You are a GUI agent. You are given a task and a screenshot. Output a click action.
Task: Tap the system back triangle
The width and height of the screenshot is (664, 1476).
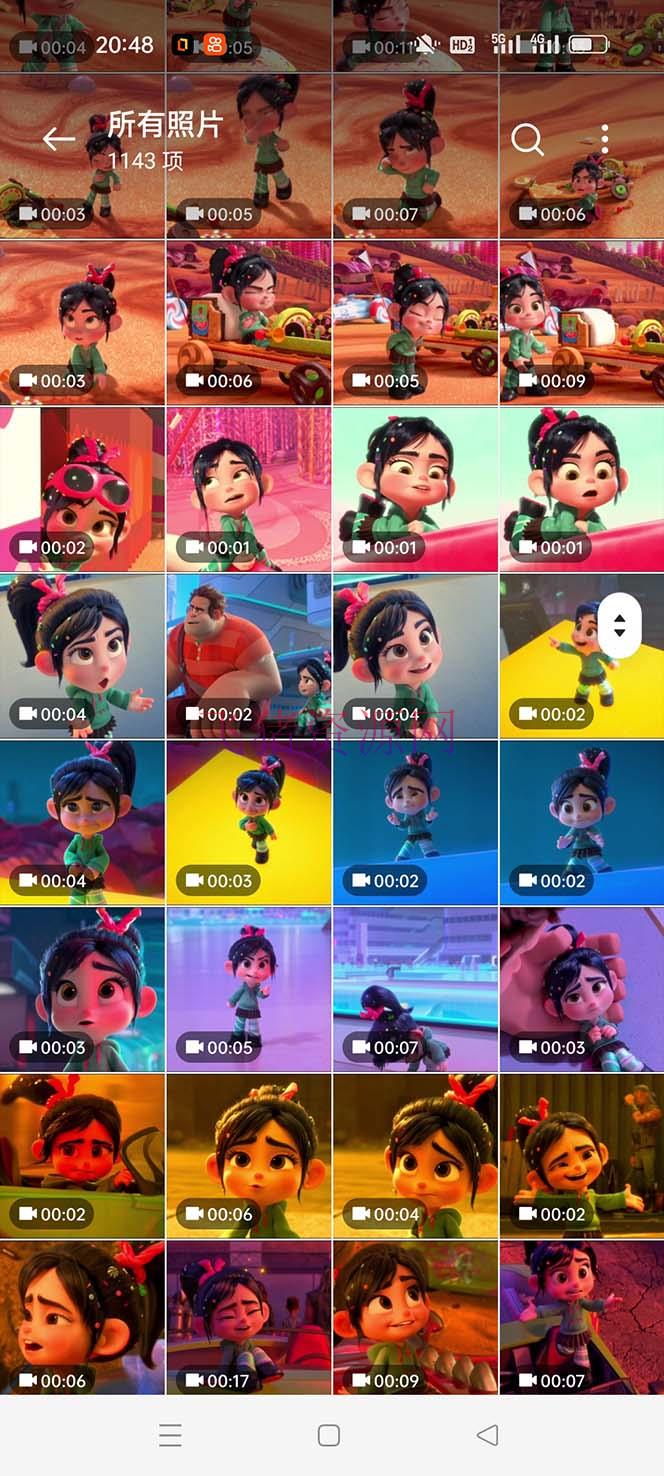(487, 1436)
